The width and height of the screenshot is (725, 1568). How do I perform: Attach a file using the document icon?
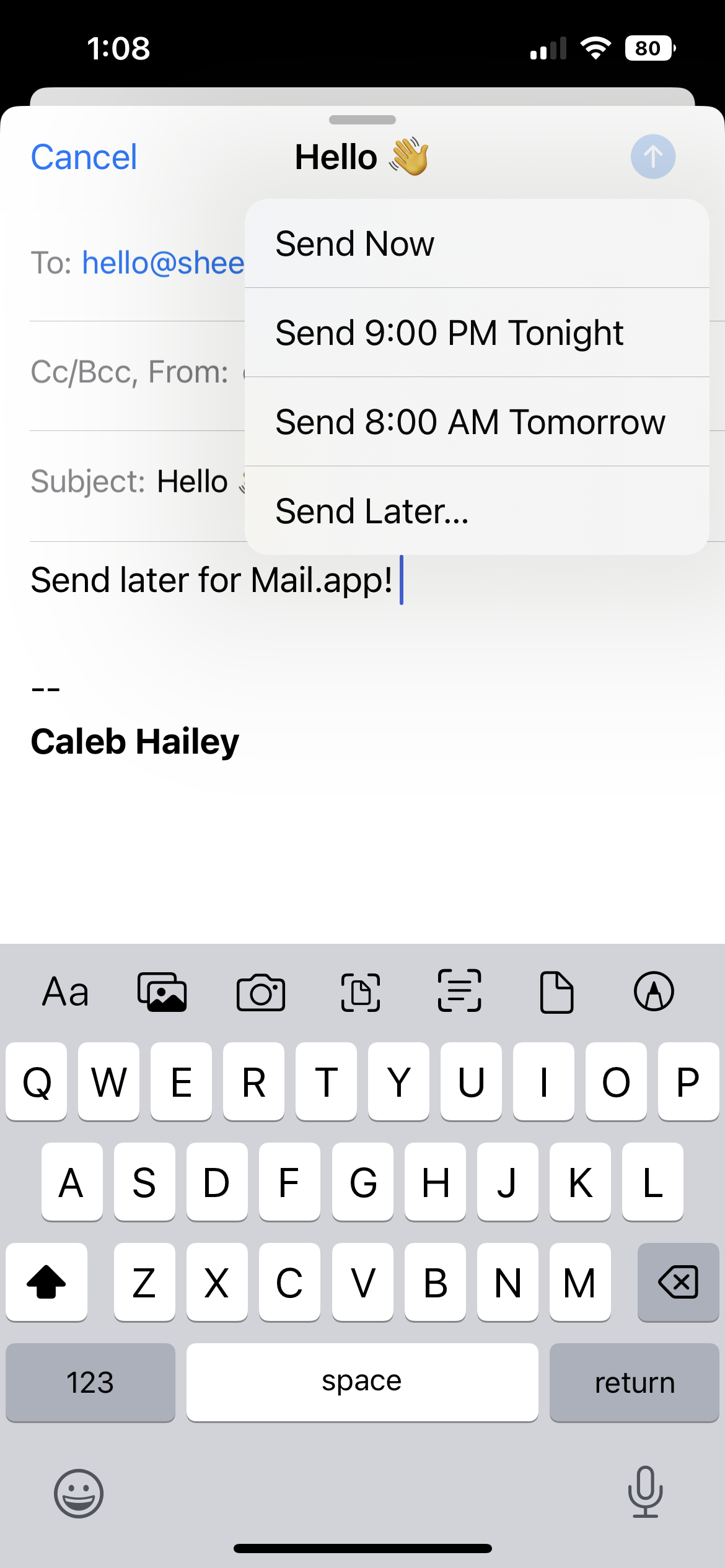(x=556, y=991)
